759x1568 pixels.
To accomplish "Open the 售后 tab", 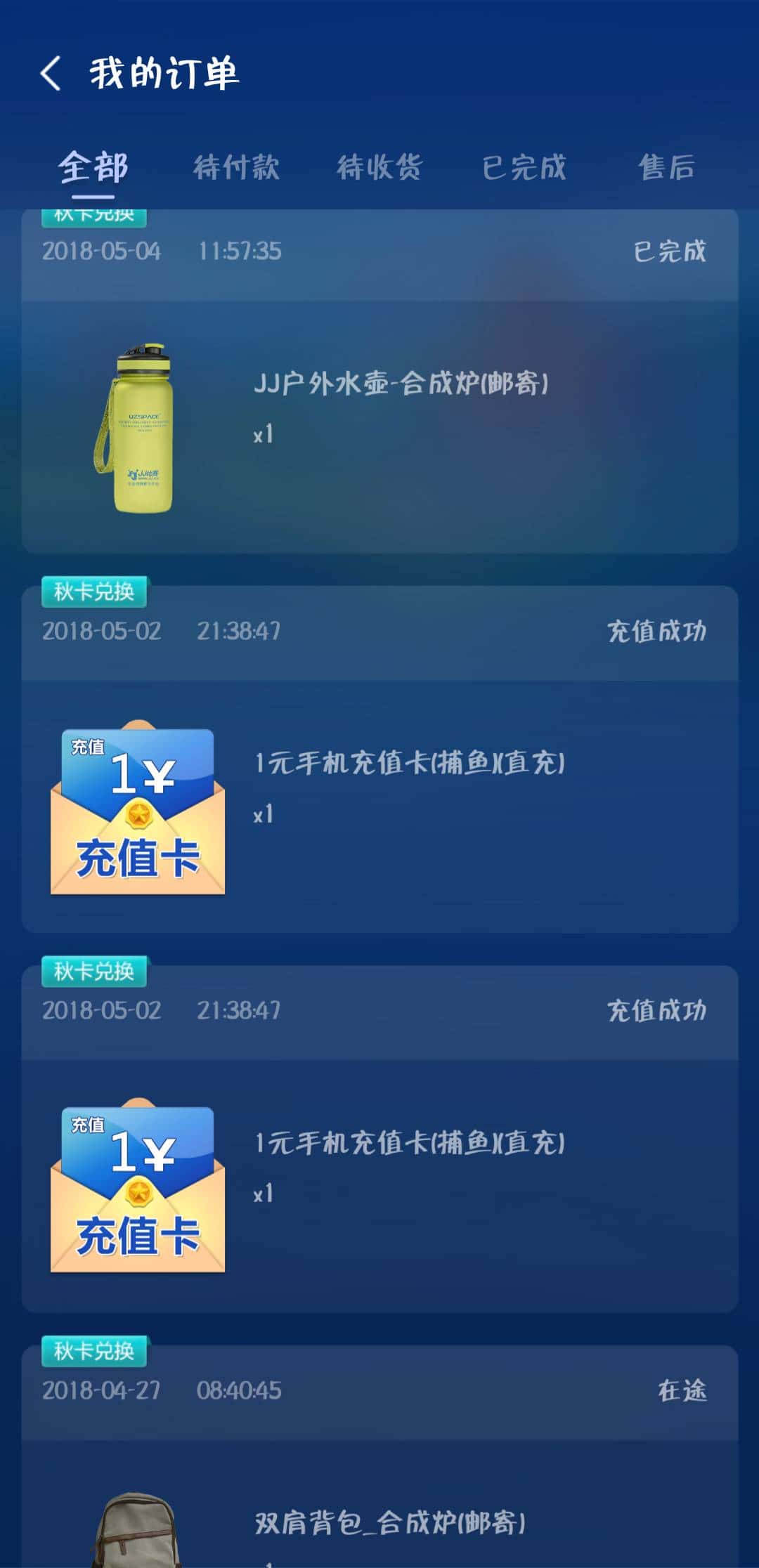I will [x=666, y=167].
